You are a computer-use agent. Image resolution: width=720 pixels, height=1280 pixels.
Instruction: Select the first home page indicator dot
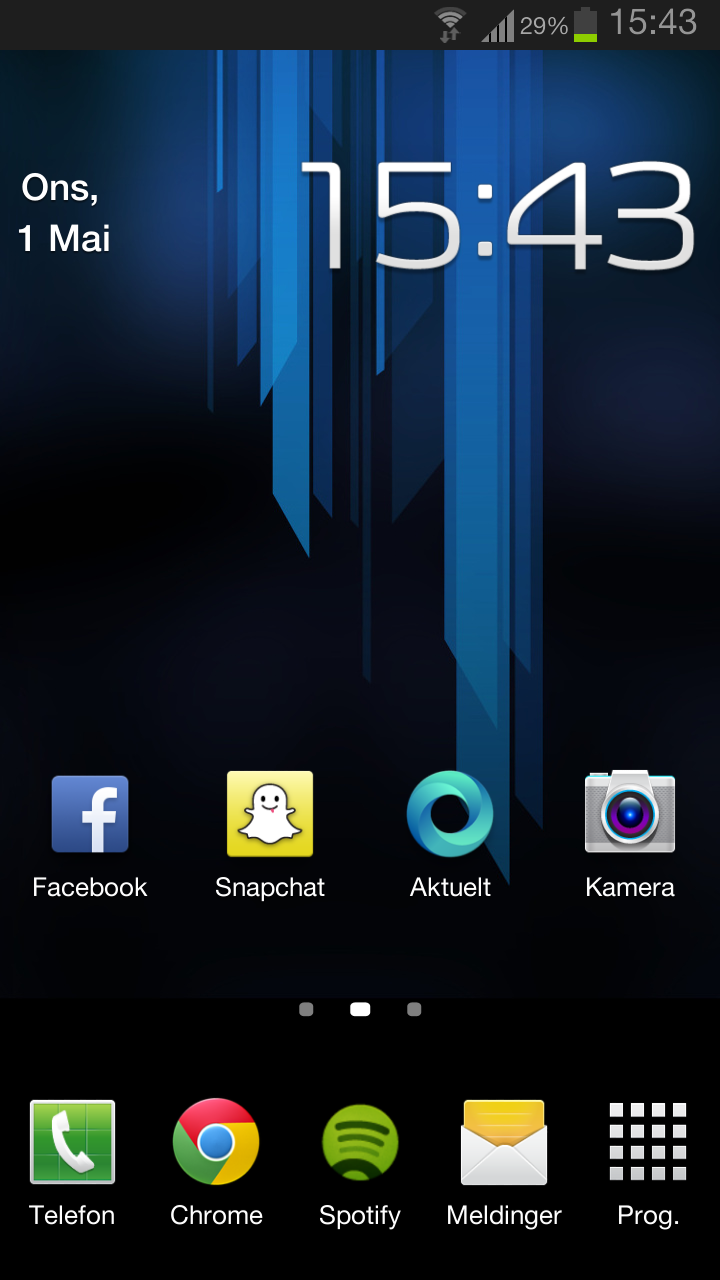[x=306, y=1010]
